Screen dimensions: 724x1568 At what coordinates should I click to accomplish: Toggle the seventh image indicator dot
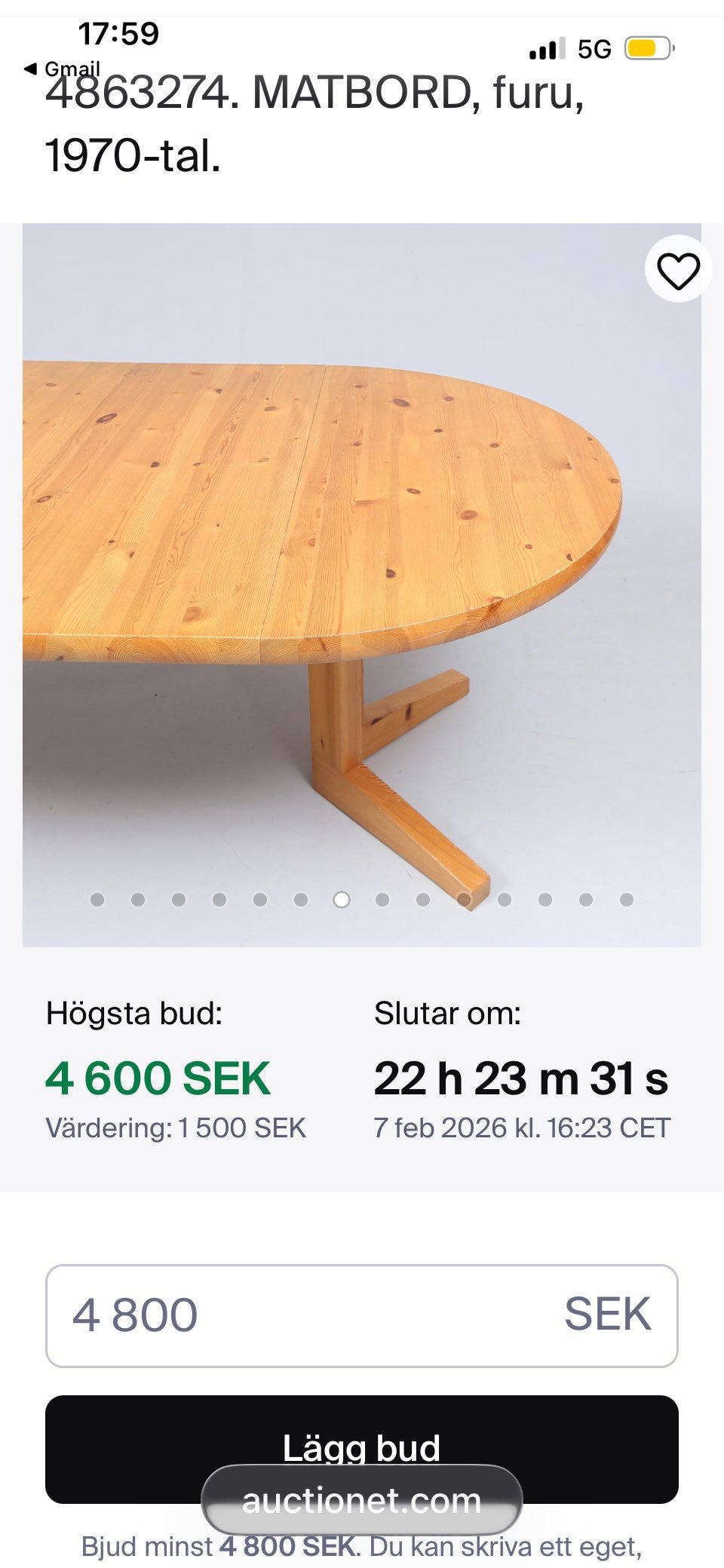pos(341,900)
